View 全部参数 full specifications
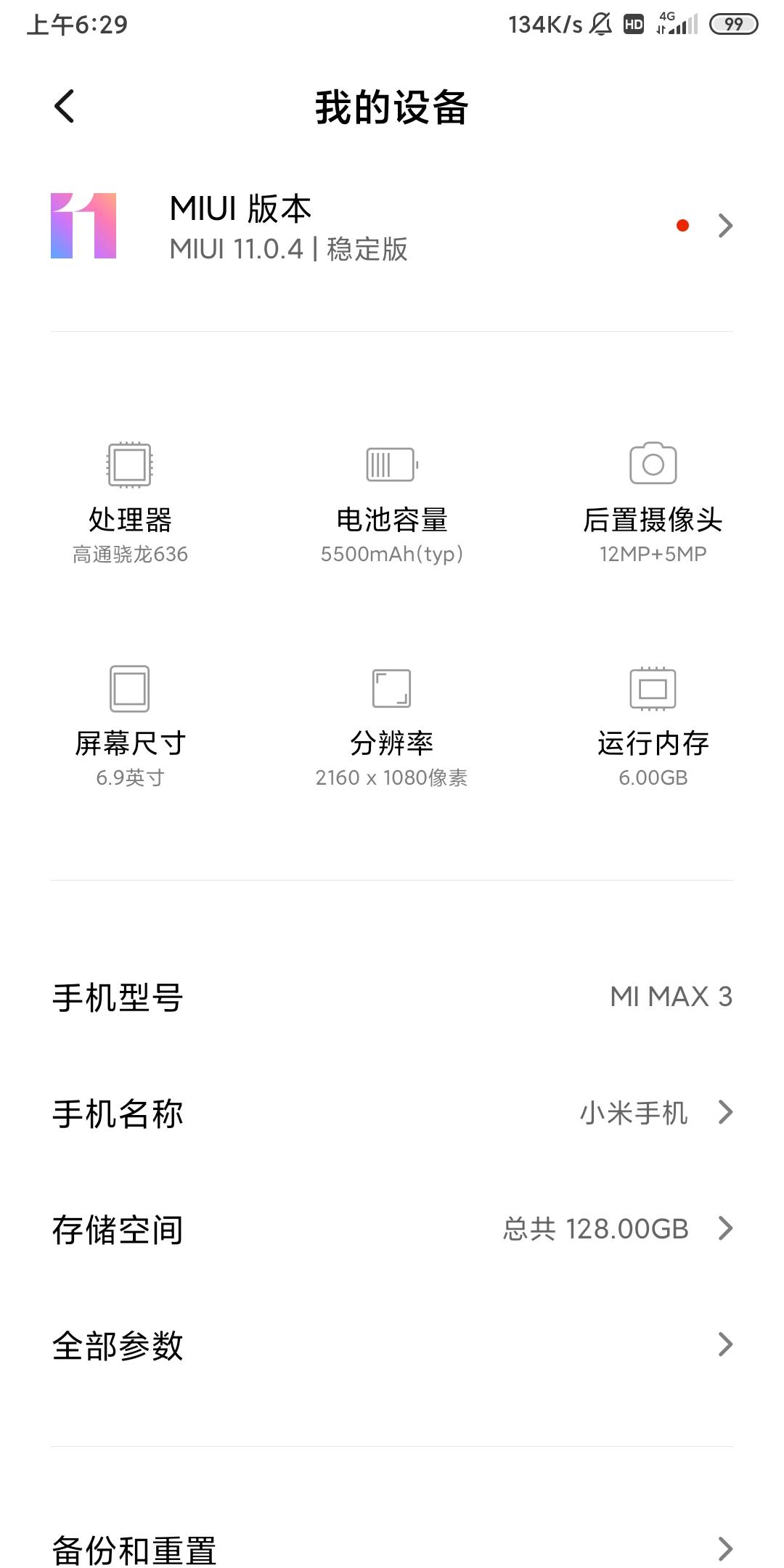The image size is (784, 1568). (x=392, y=1345)
